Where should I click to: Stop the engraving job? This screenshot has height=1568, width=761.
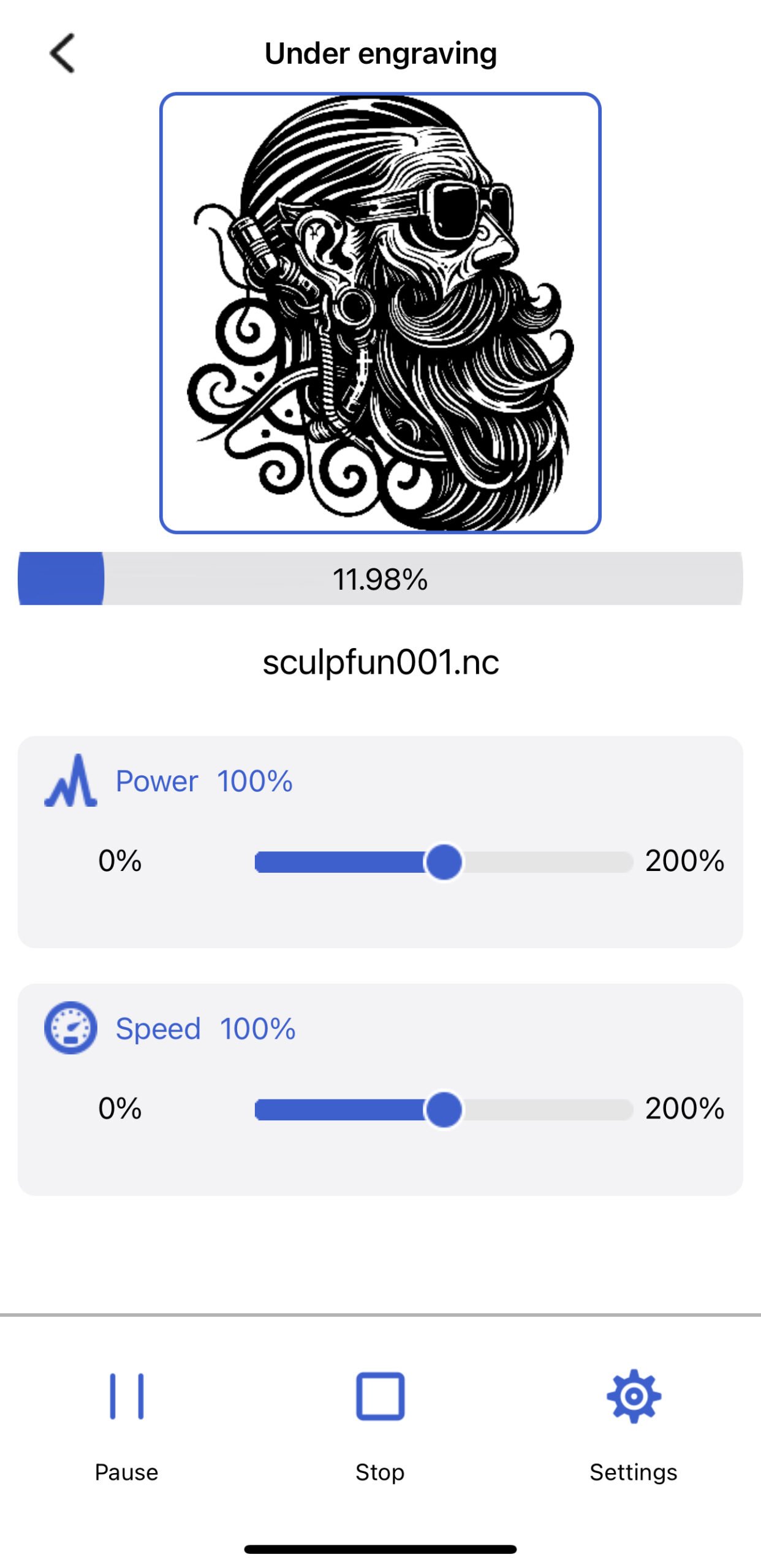click(380, 1423)
